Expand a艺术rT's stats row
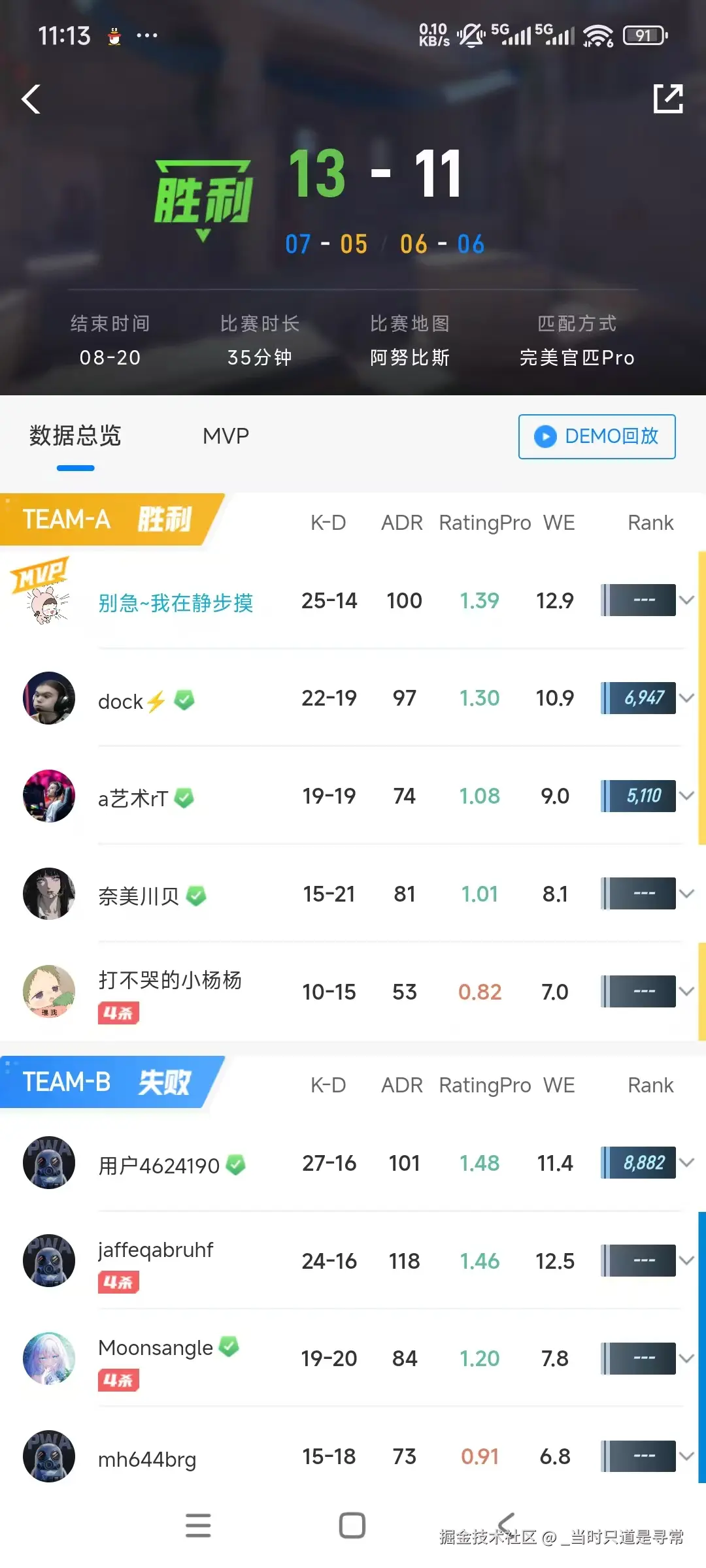The height and width of the screenshot is (1568, 706). pos(686,796)
